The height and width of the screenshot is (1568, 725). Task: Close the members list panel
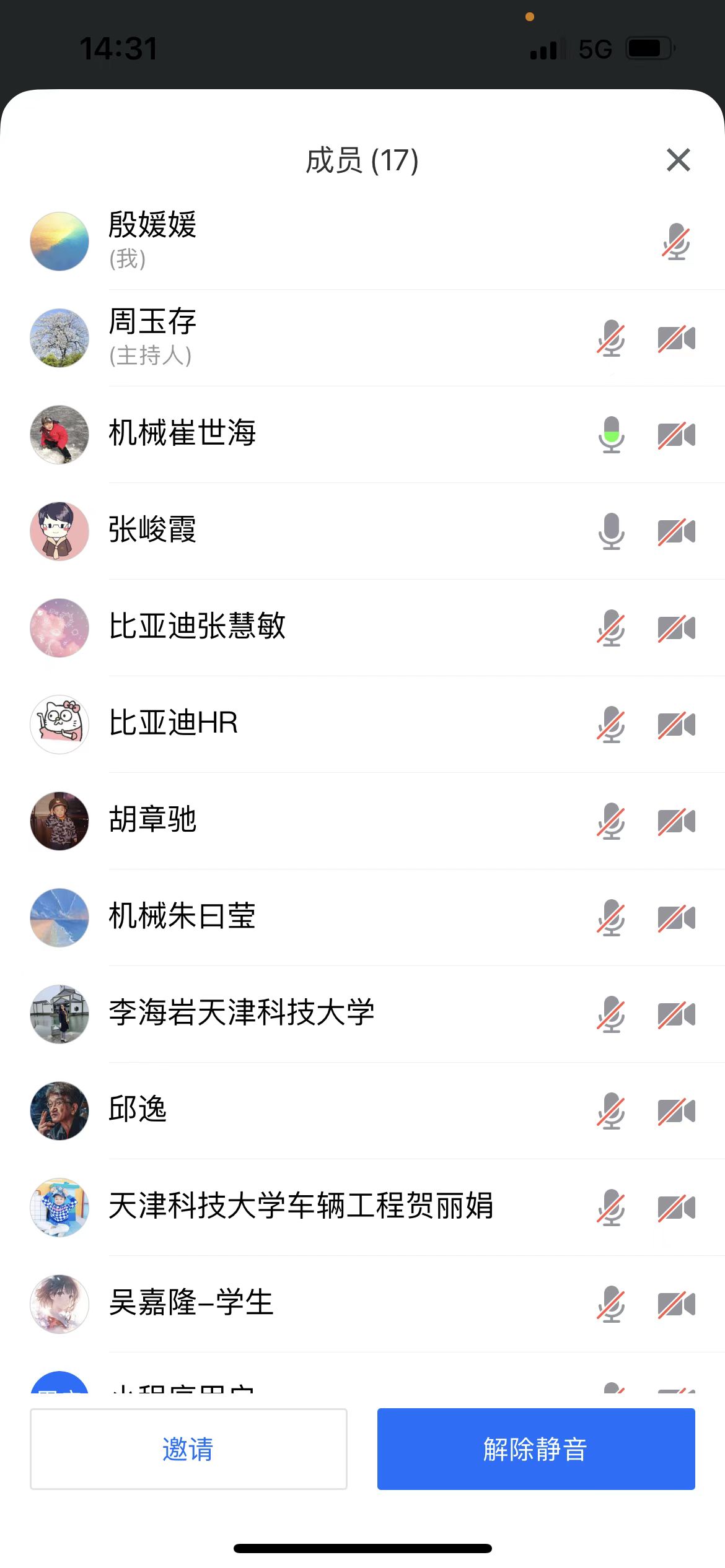[678, 160]
